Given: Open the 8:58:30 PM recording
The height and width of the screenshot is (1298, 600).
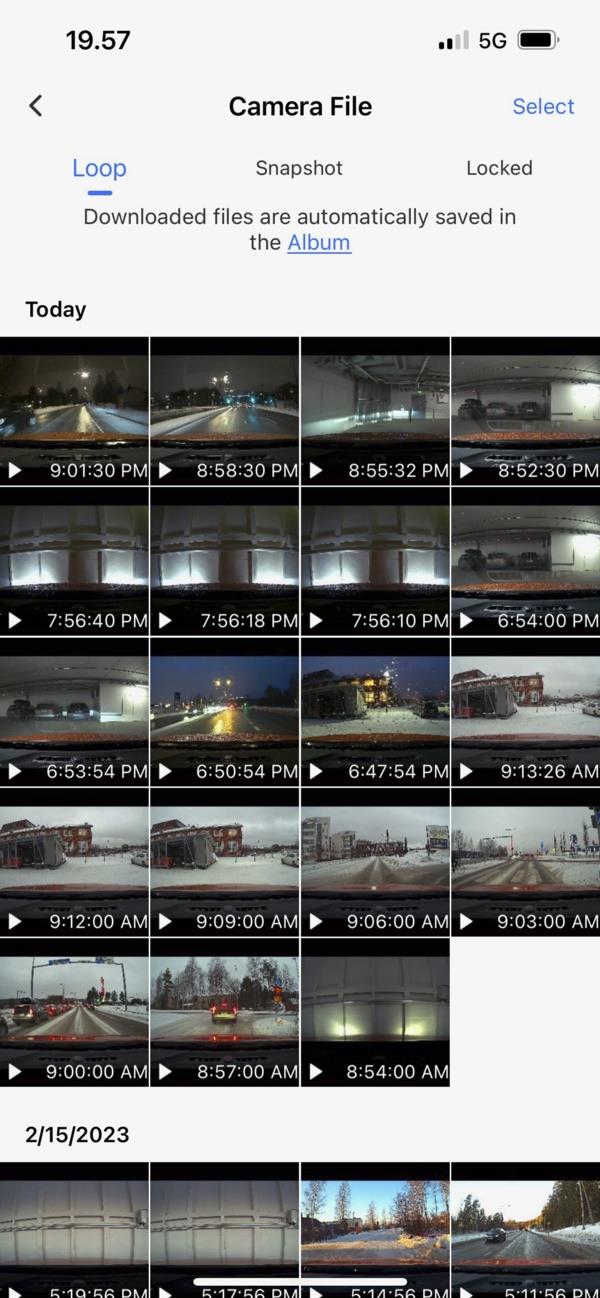Looking at the screenshot, I should coord(225,411).
